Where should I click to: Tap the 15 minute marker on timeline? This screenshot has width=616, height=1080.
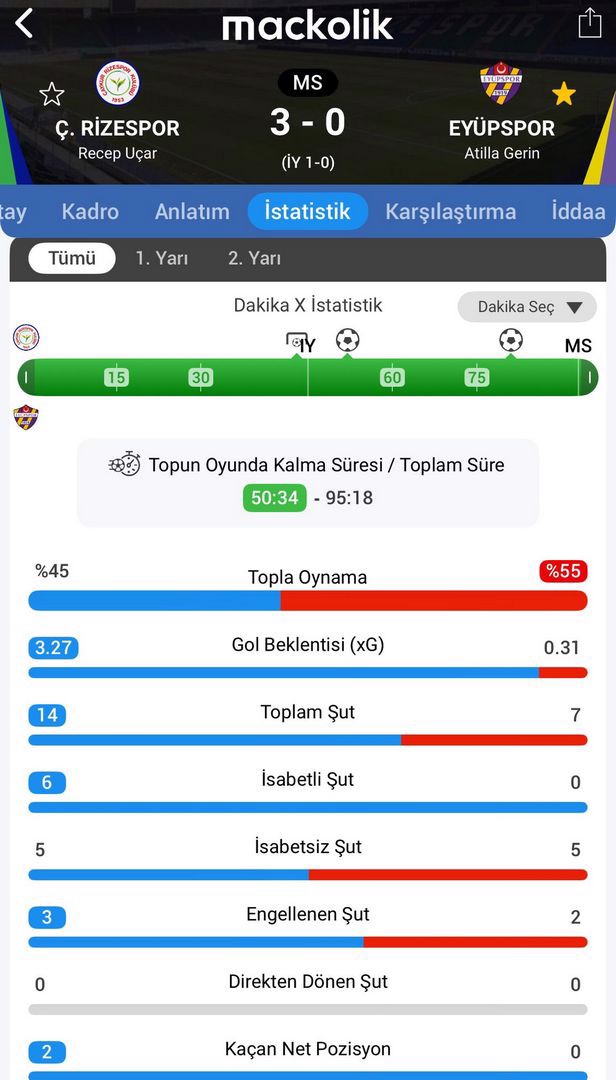tap(116, 377)
